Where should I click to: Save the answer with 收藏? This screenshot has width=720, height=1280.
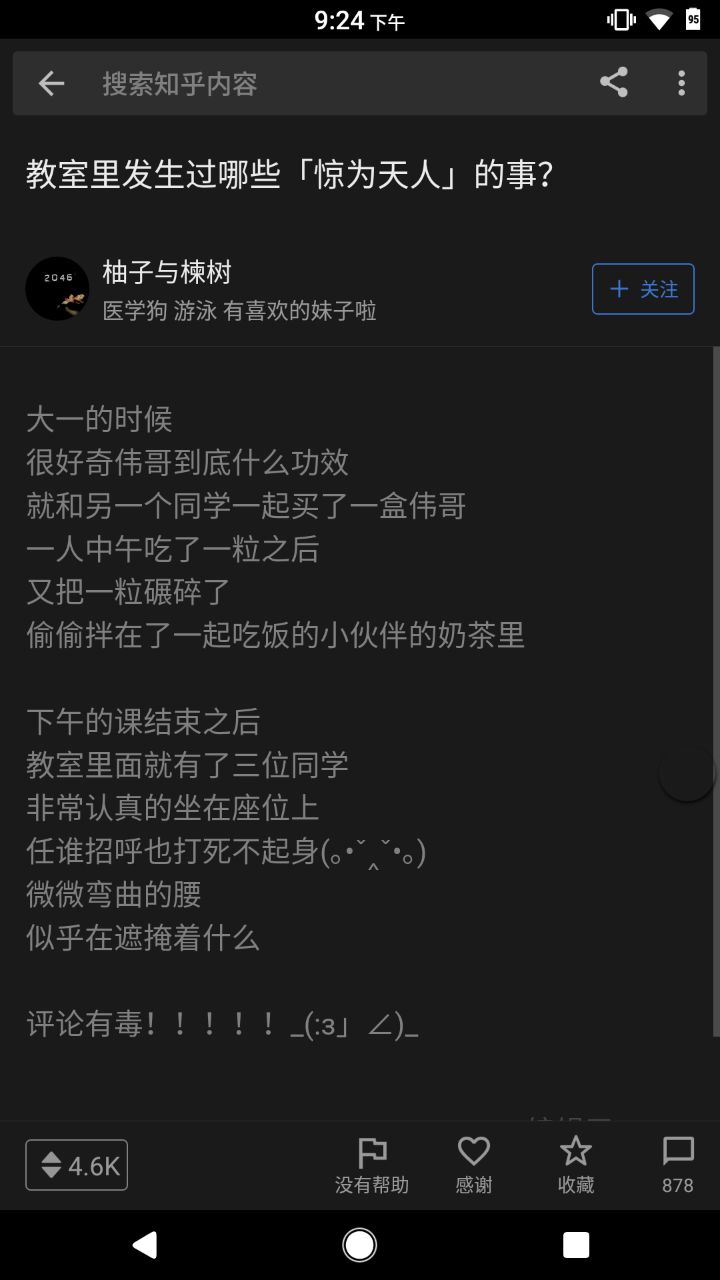pos(575,1165)
